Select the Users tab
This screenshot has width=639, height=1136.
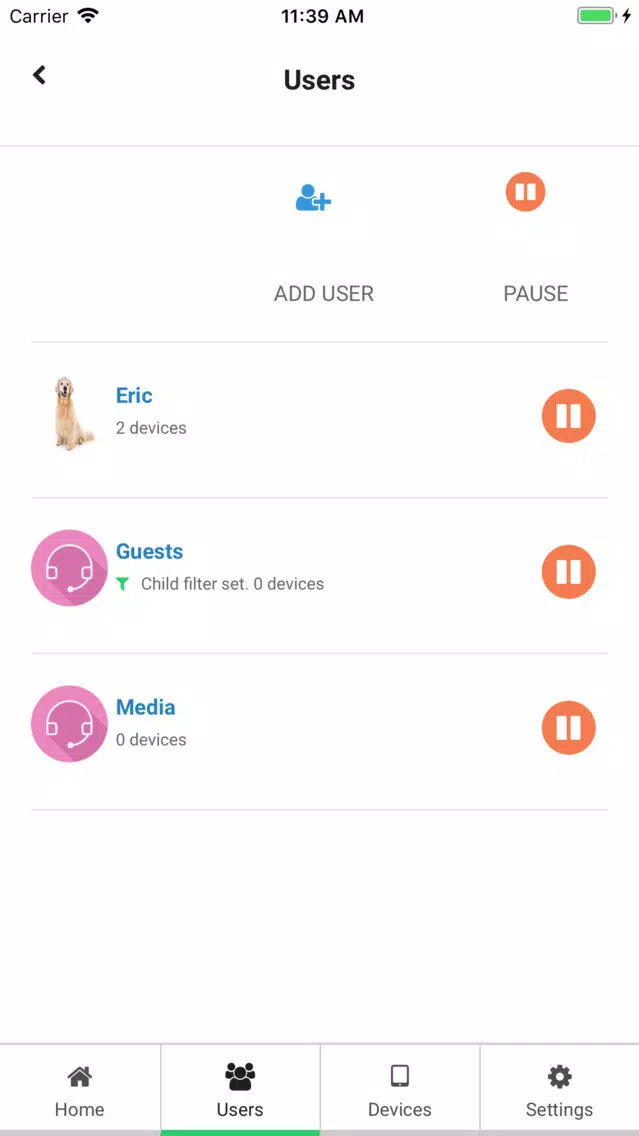(240, 1090)
